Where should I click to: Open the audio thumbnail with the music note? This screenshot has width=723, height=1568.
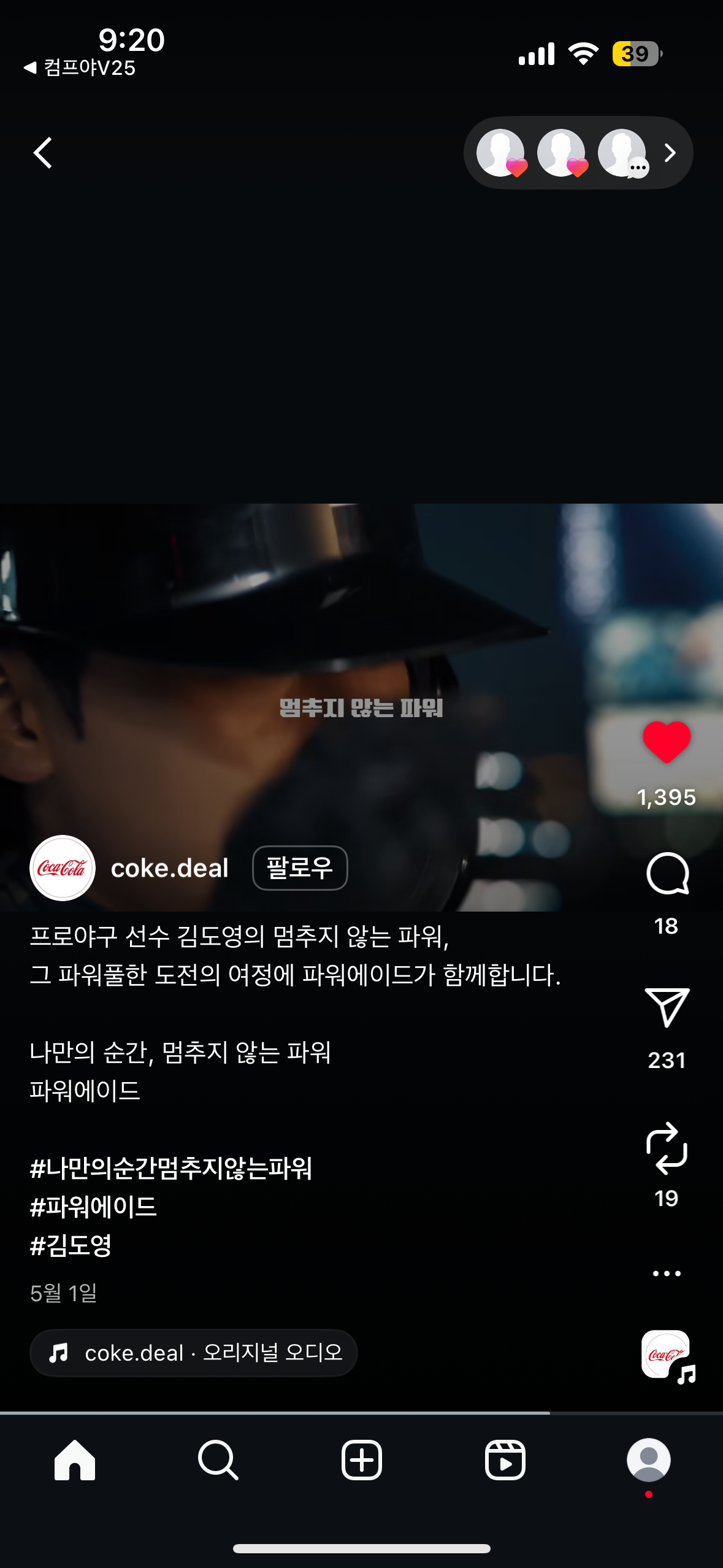tap(667, 1355)
